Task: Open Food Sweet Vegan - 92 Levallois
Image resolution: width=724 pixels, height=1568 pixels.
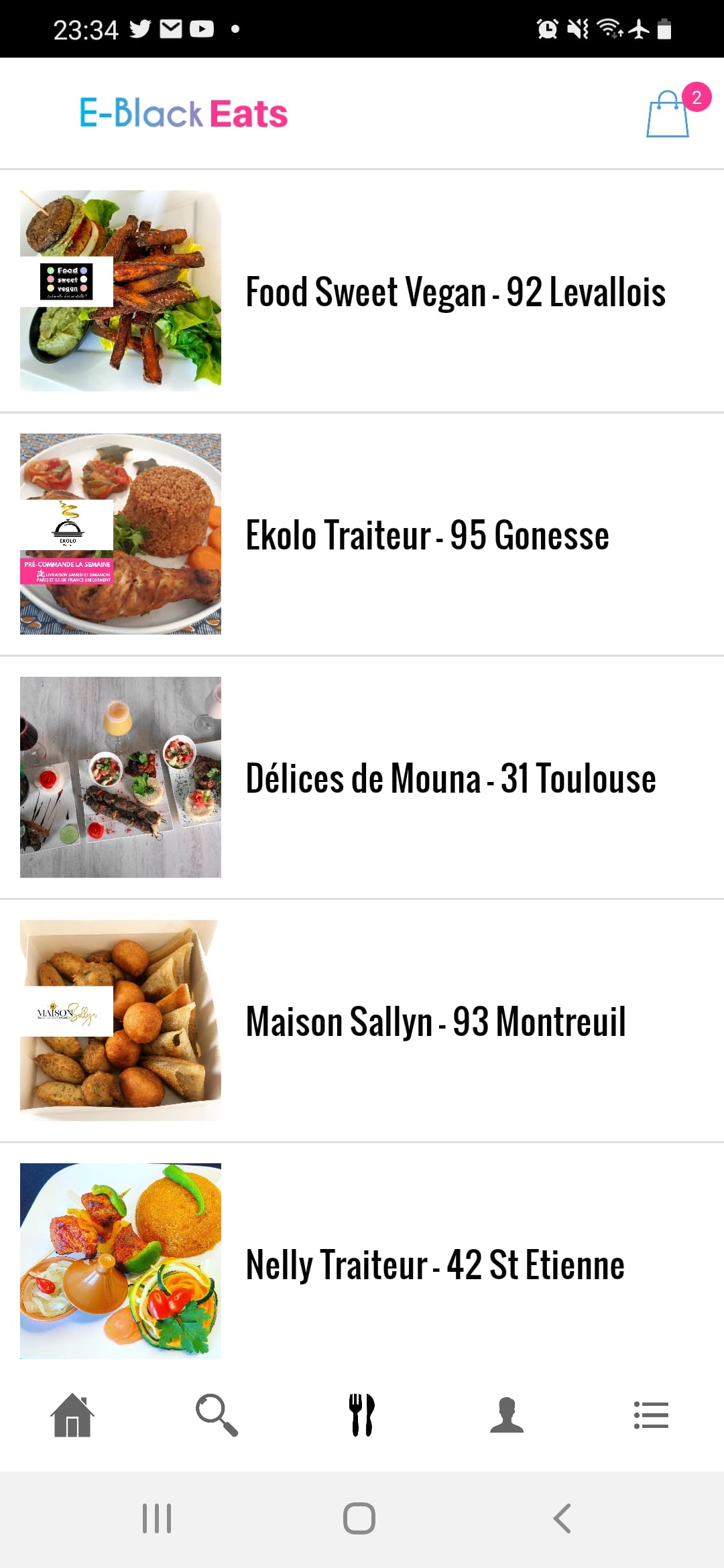Action: 455,292
